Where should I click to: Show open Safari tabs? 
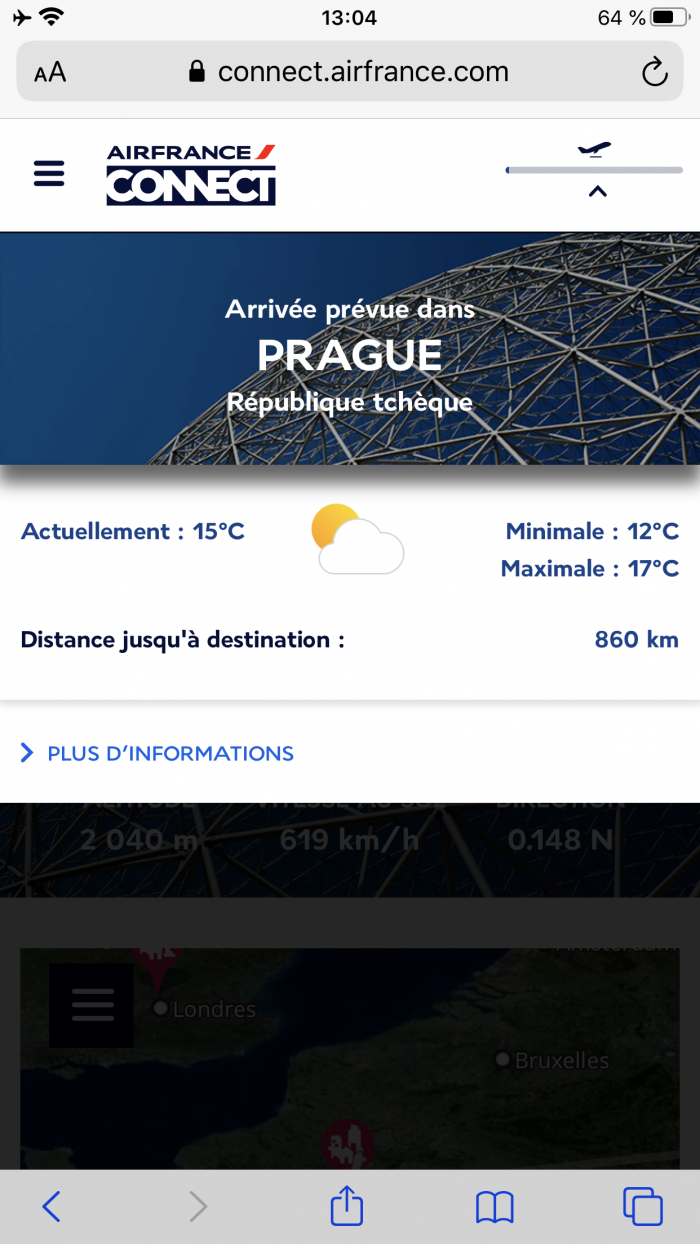coord(642,1206)
